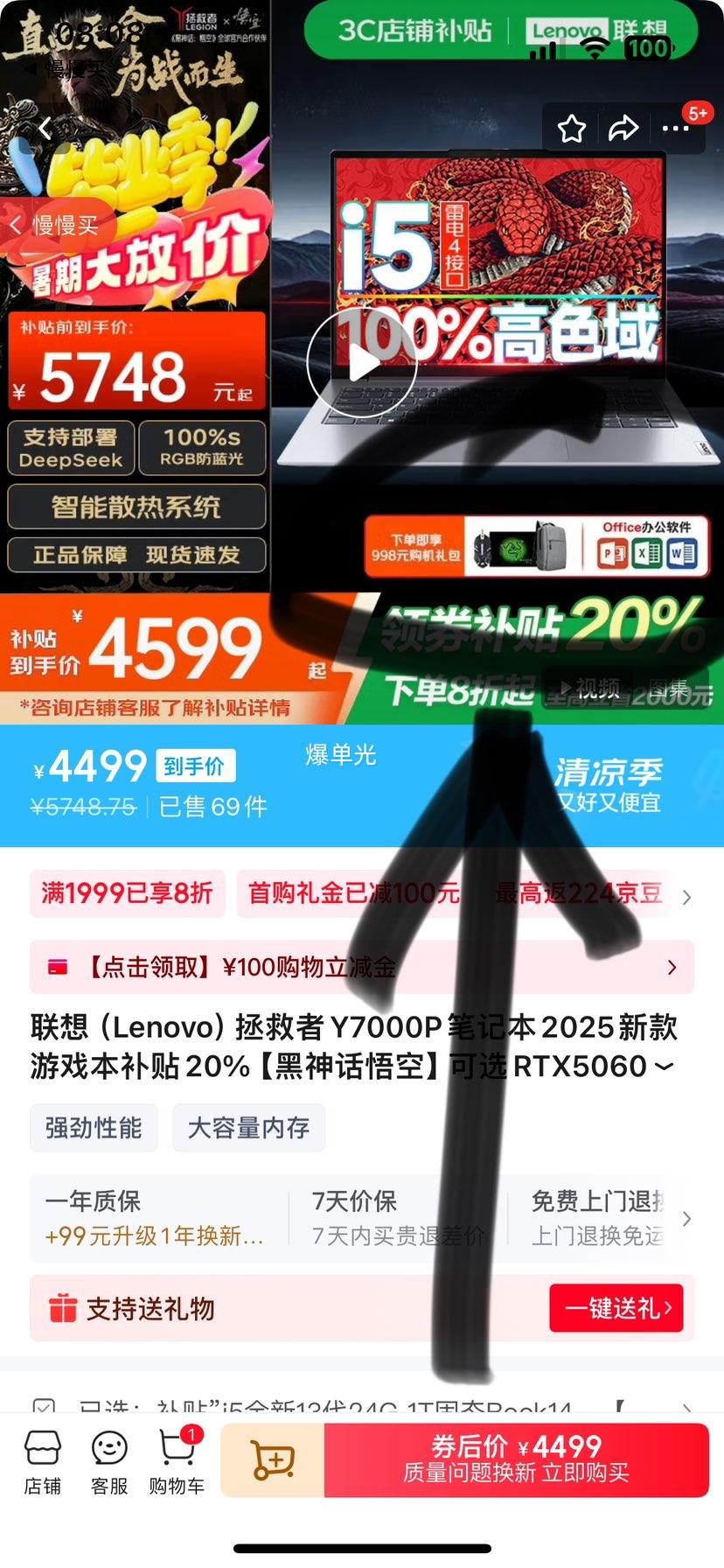The height and width of the screenshot is (1568, 724).
Task: Return to 慢慢买 via the floating pill
Action: pyautogui.click(x=58, y=226)
